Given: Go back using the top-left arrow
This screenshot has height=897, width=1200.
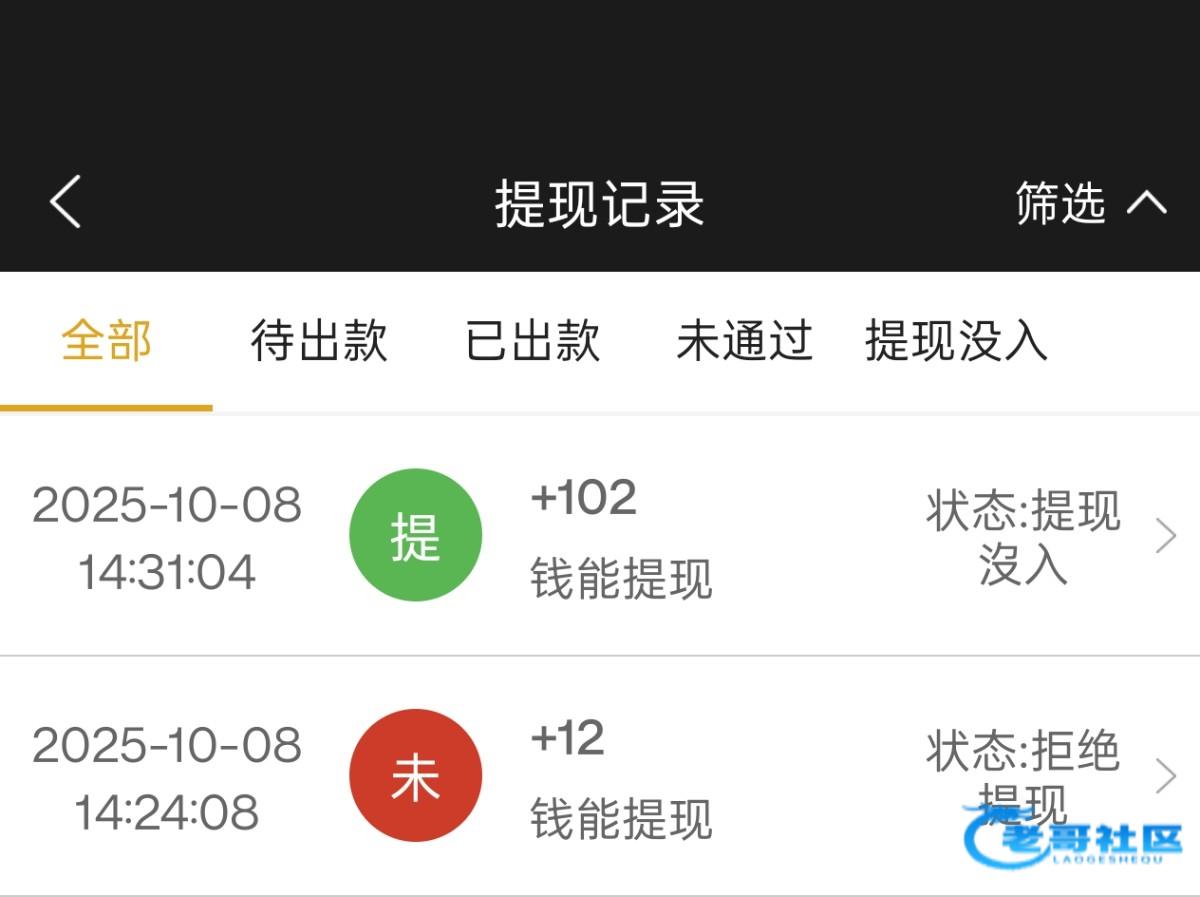Looking at the screenshot, I should coord(66,202).
